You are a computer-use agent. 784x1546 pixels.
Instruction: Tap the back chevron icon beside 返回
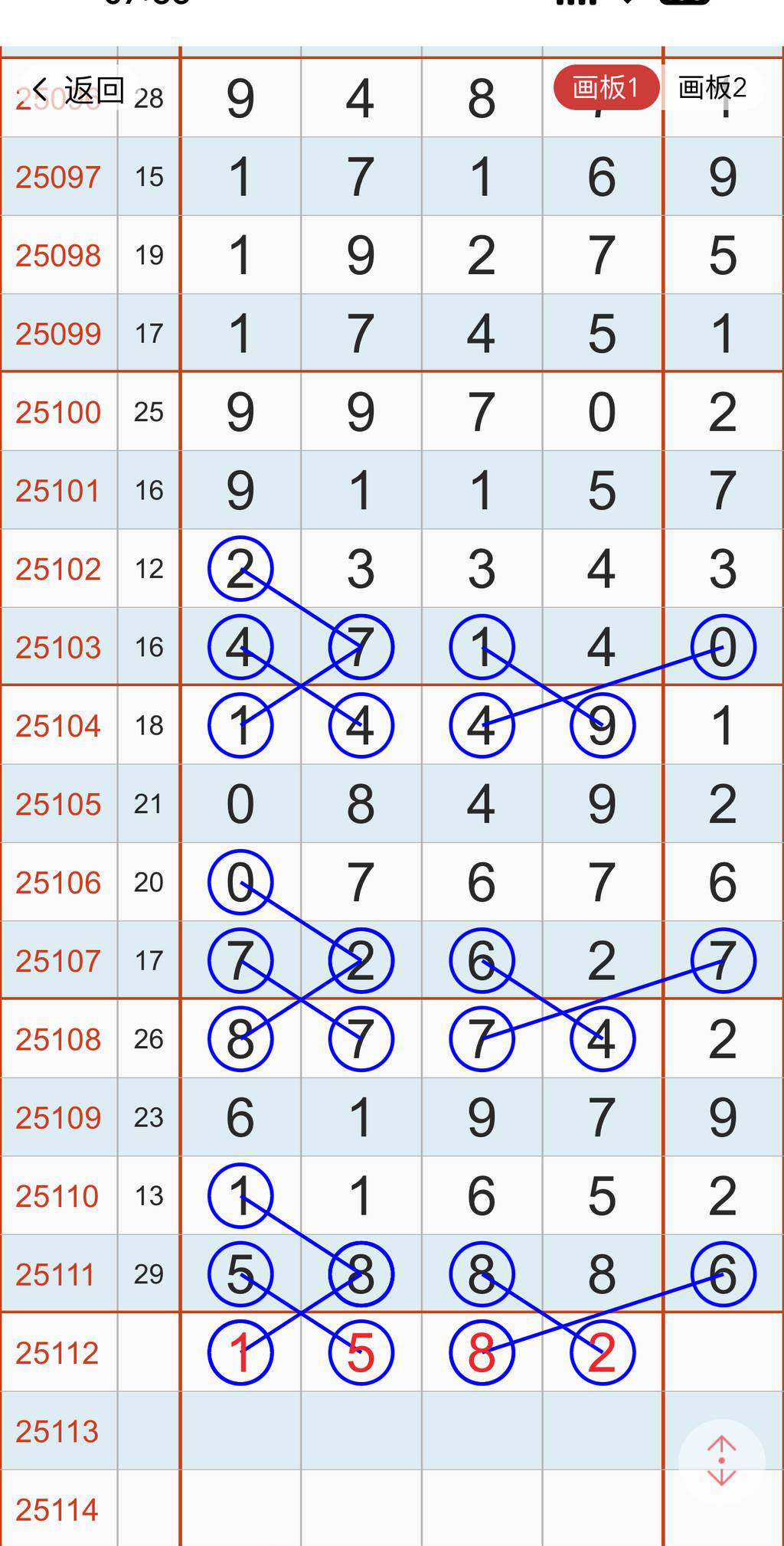pyautogui.click(x=41, y=89)
